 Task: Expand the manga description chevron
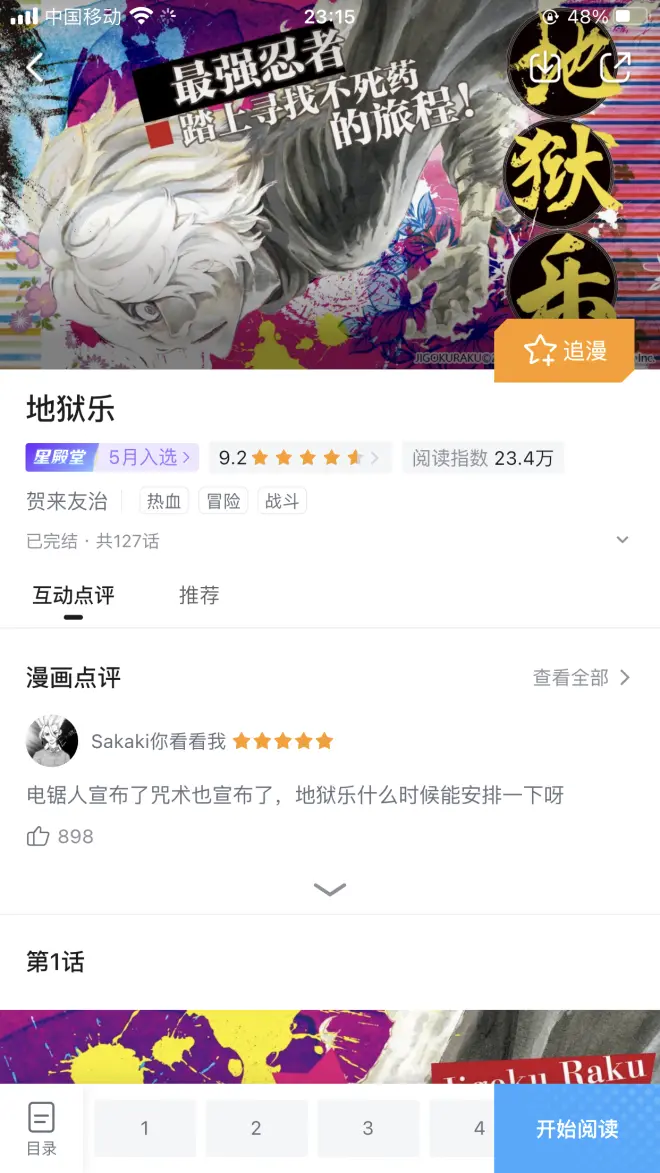click(x=622, y=540)
